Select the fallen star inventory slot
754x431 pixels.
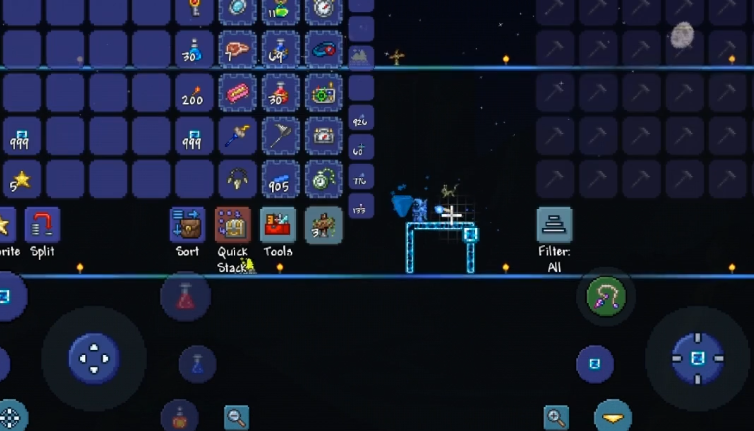(21, 178)
